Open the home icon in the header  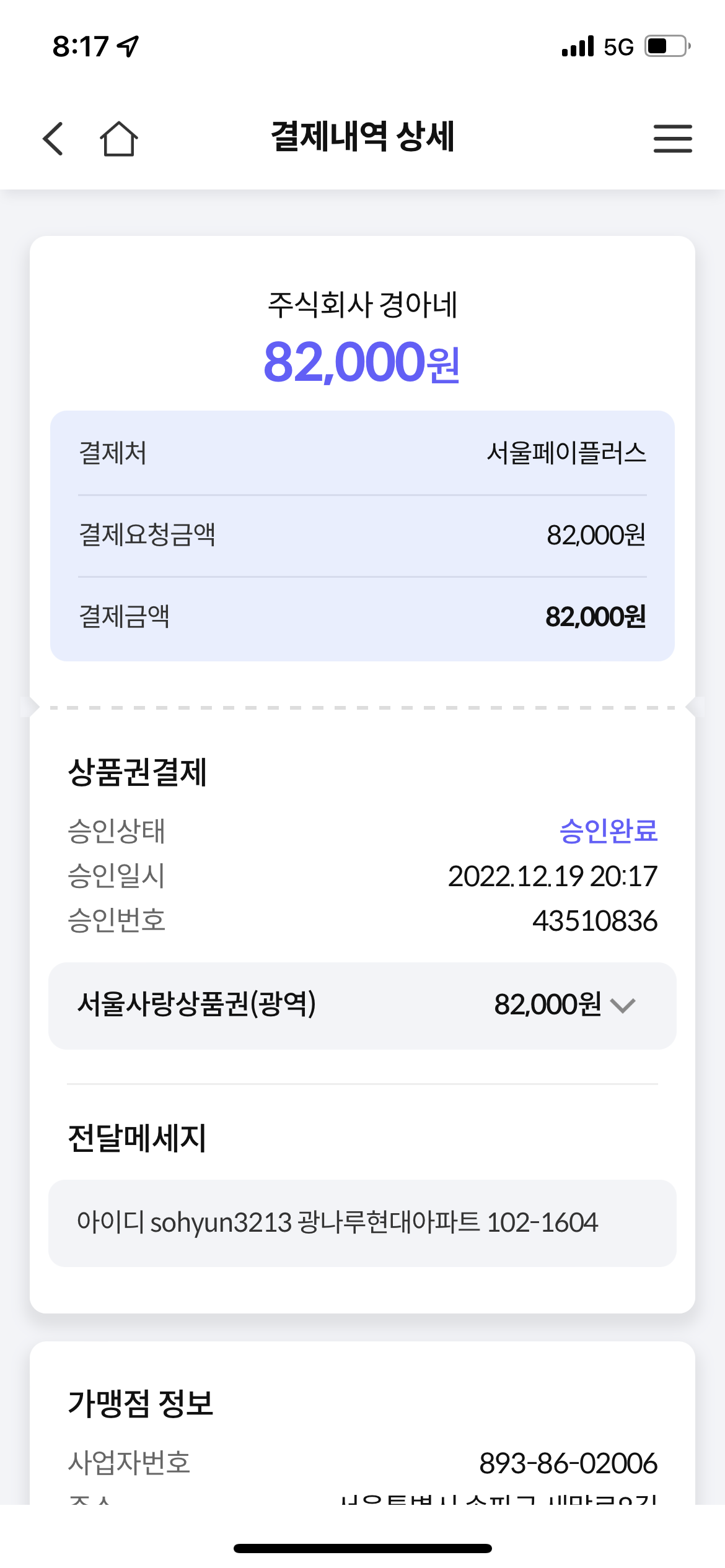coord(118,138)
